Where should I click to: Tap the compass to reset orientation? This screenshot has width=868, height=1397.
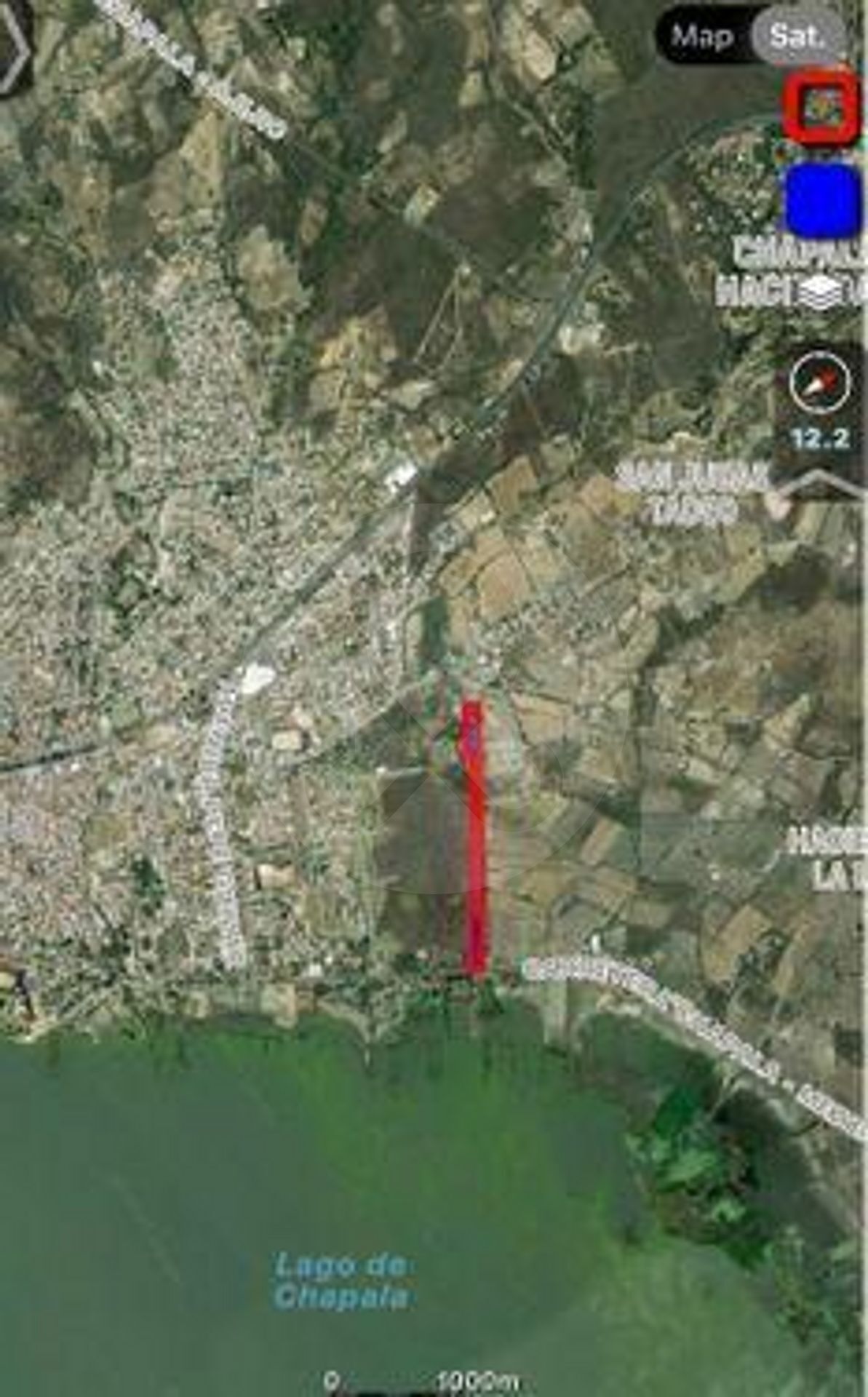tap(820, 384)
